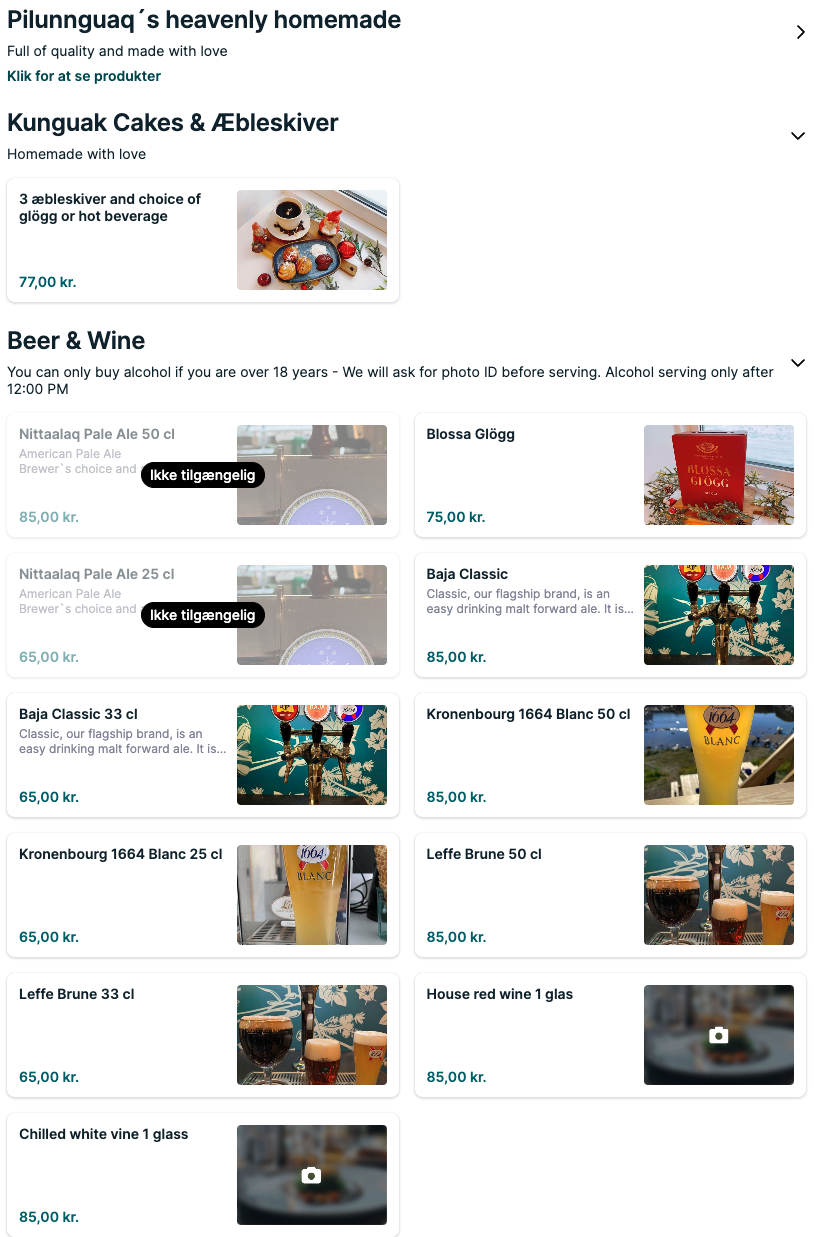Collapse the Kunguak Cakes & Æbleskiver section

click(797, 136)
